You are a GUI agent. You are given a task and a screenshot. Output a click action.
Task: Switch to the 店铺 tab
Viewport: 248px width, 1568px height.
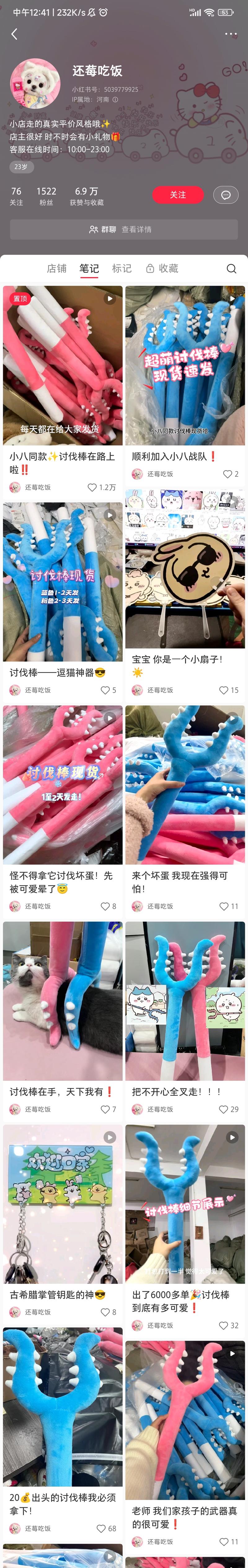coord(56,269)
